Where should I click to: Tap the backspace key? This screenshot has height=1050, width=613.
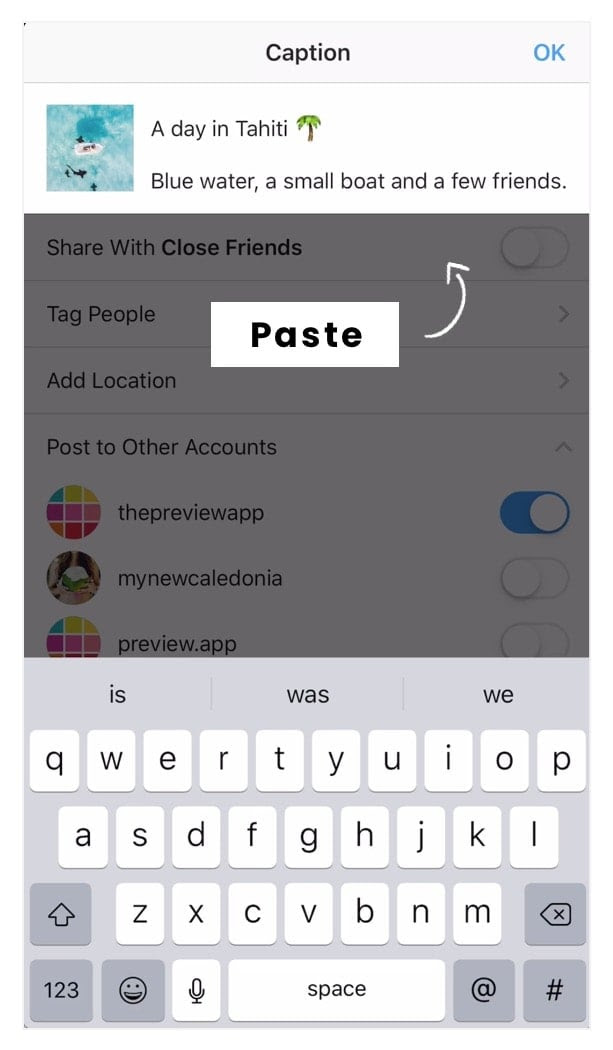pyautogui.click(x=555, y=913)
